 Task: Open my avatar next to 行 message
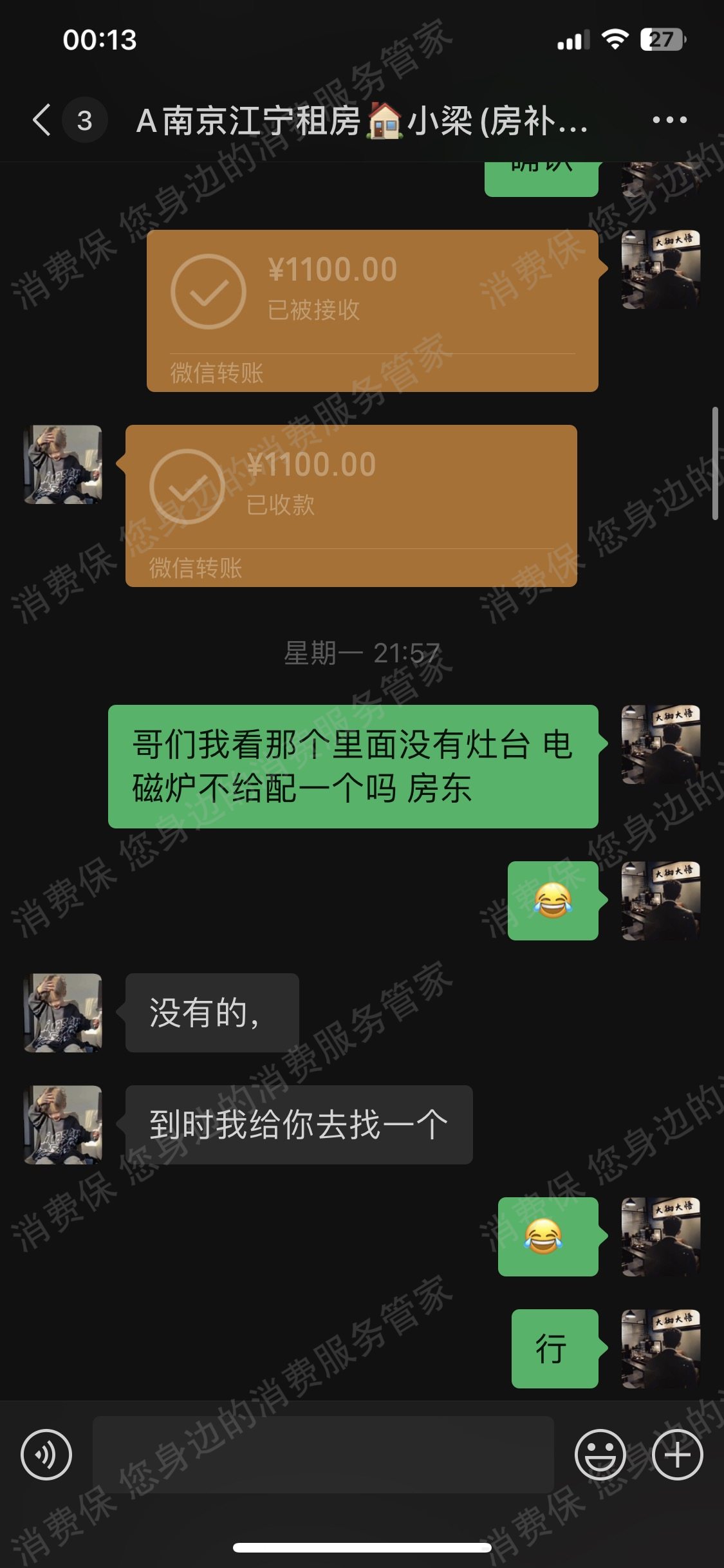(x=660, y=1348)
